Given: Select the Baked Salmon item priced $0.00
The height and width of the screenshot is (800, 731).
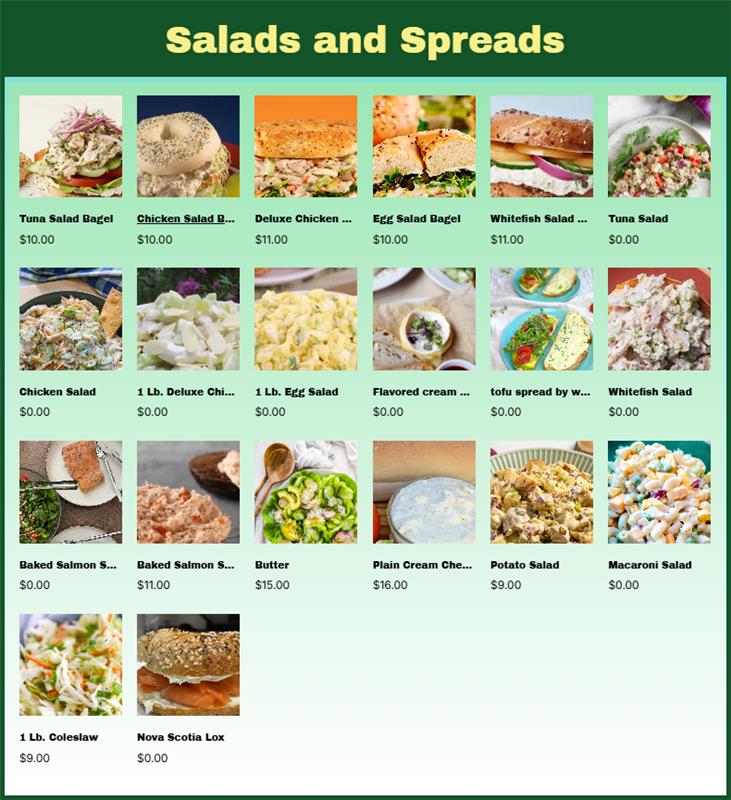Looking at the screenshot, I should point(70,492).
